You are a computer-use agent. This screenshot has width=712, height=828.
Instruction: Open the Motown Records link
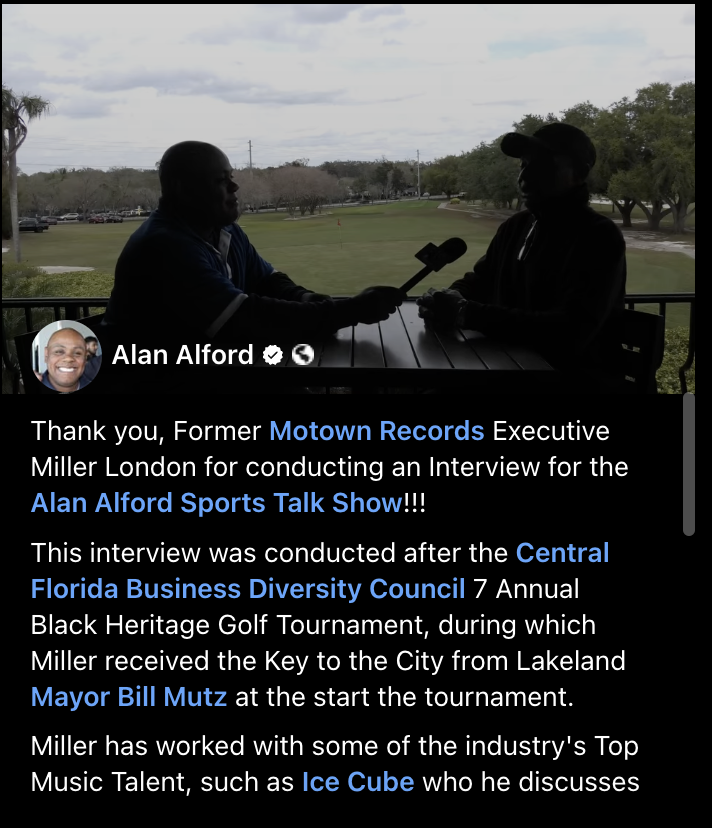(376, 431)
